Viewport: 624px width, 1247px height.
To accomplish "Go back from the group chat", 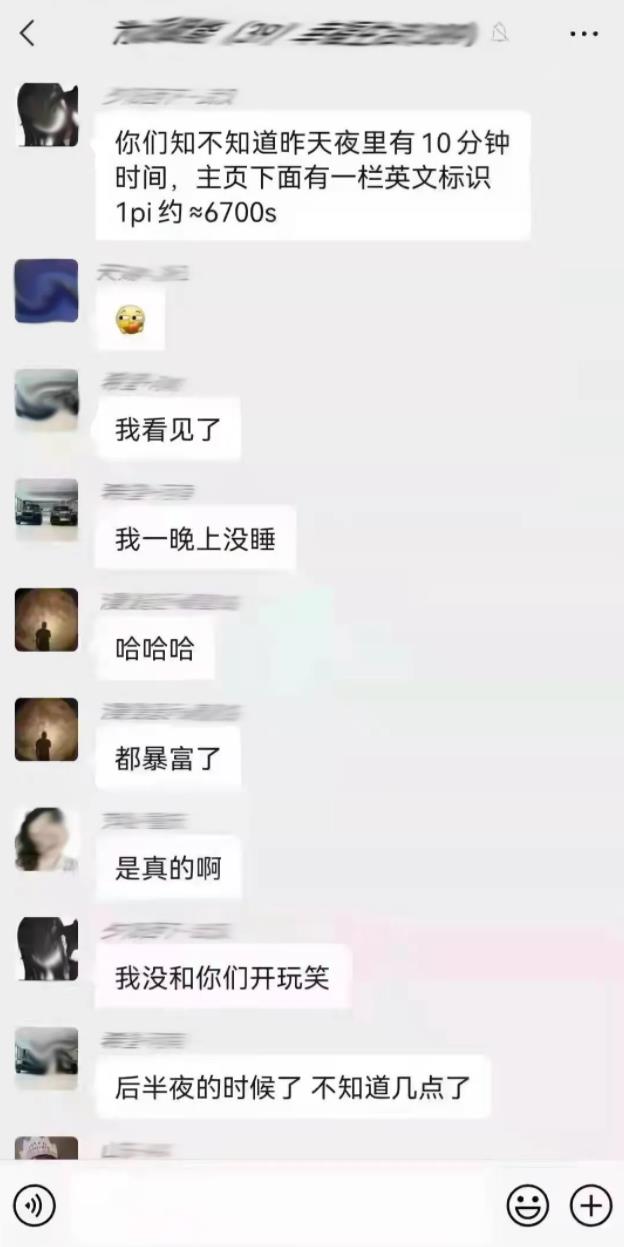I will tap(28, 33).
